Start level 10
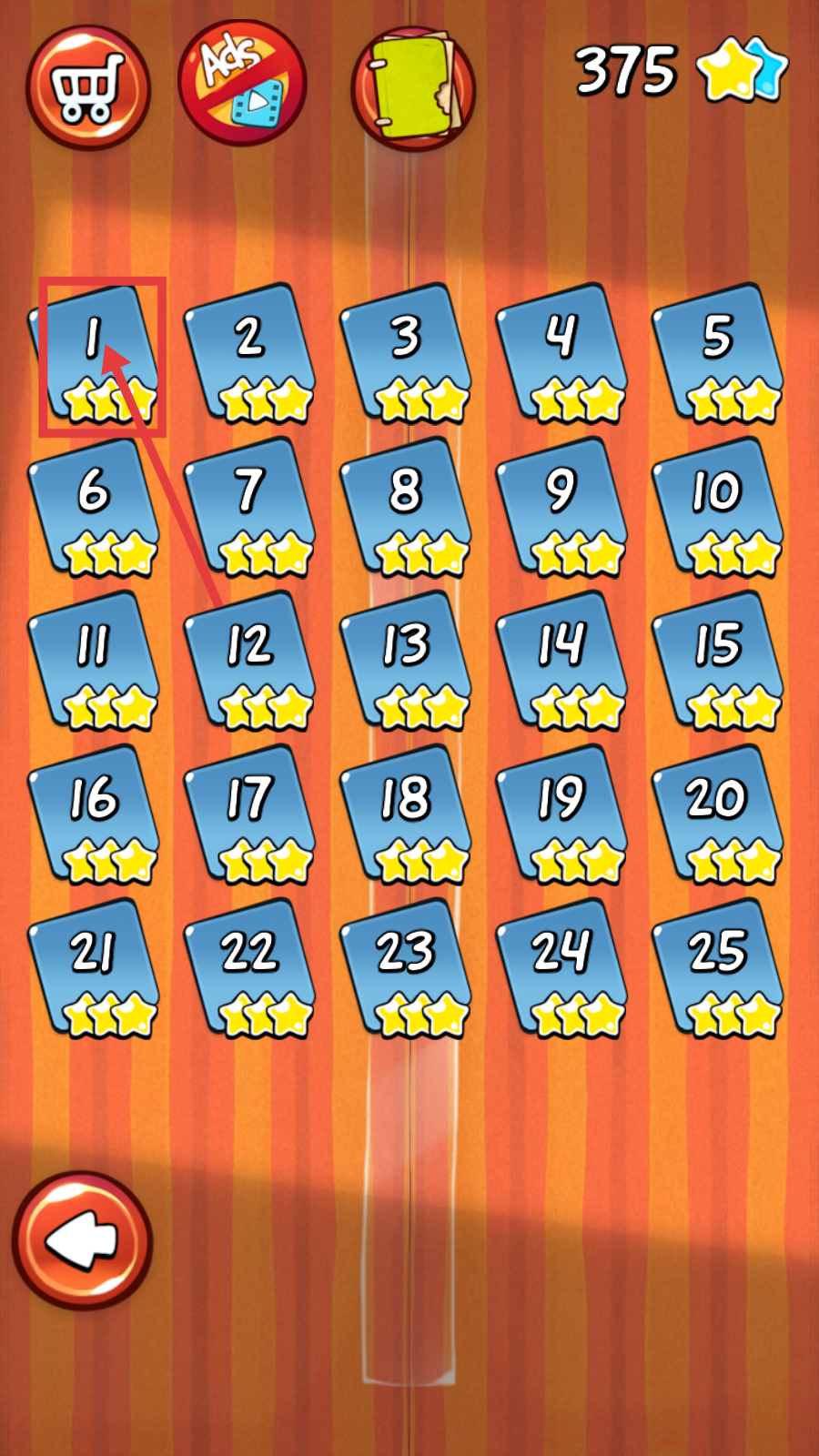 click(718, 507)
